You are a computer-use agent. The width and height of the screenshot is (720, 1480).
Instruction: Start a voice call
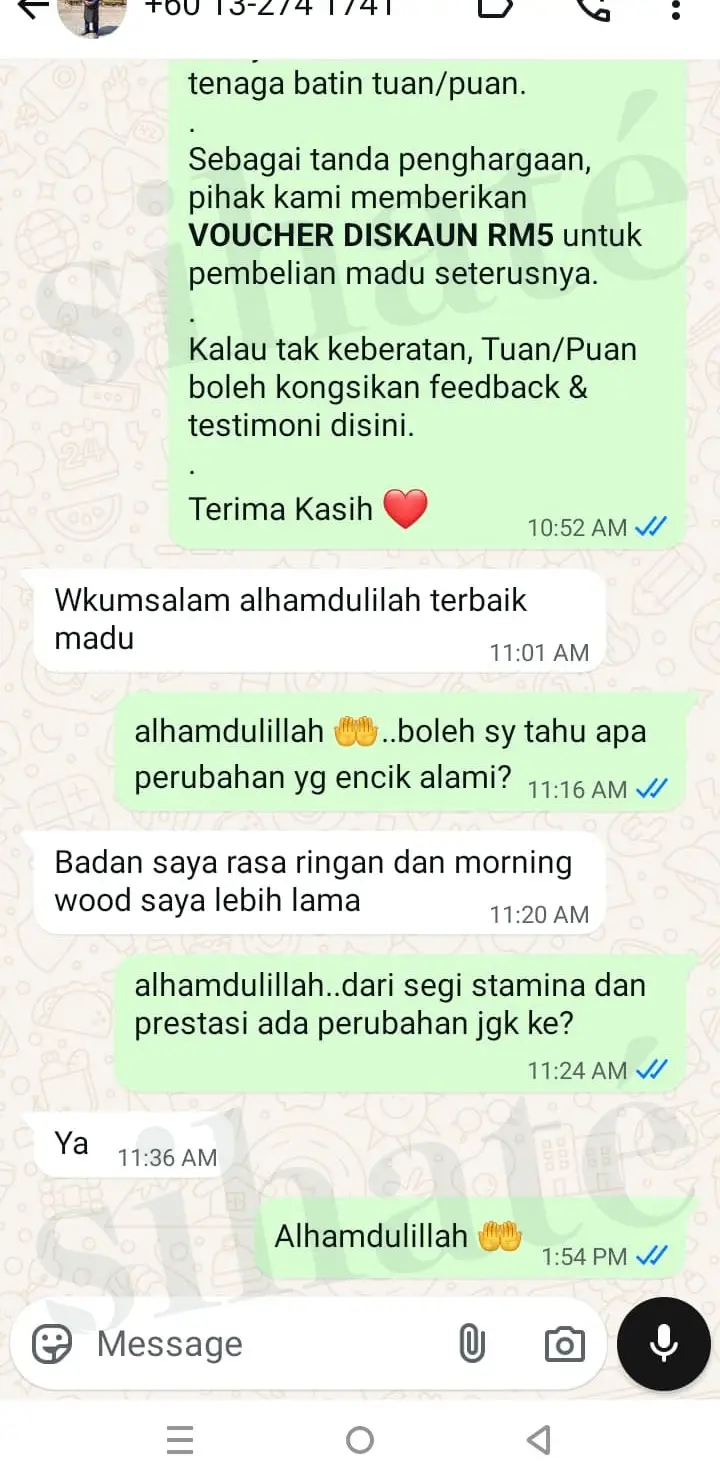tap(592, 8)
